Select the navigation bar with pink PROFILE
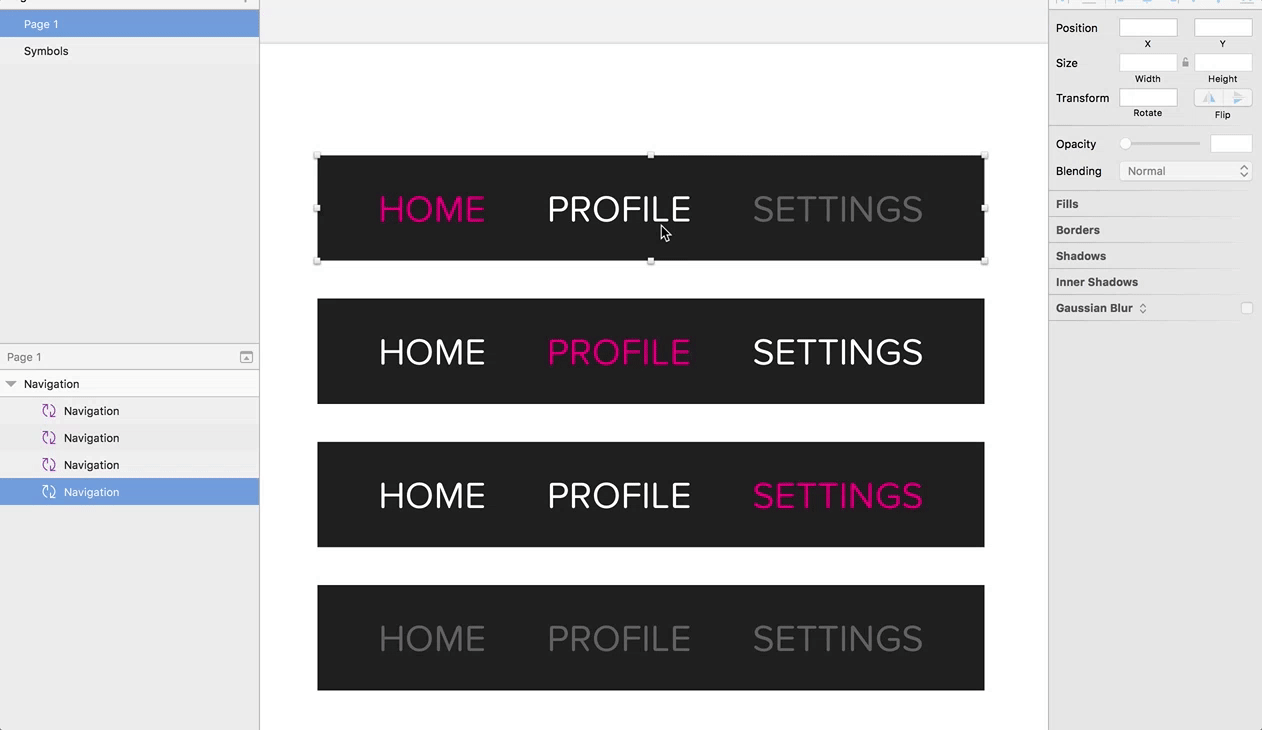The width and height of the screenshot is (1262, 730). (x=650, y=351)
